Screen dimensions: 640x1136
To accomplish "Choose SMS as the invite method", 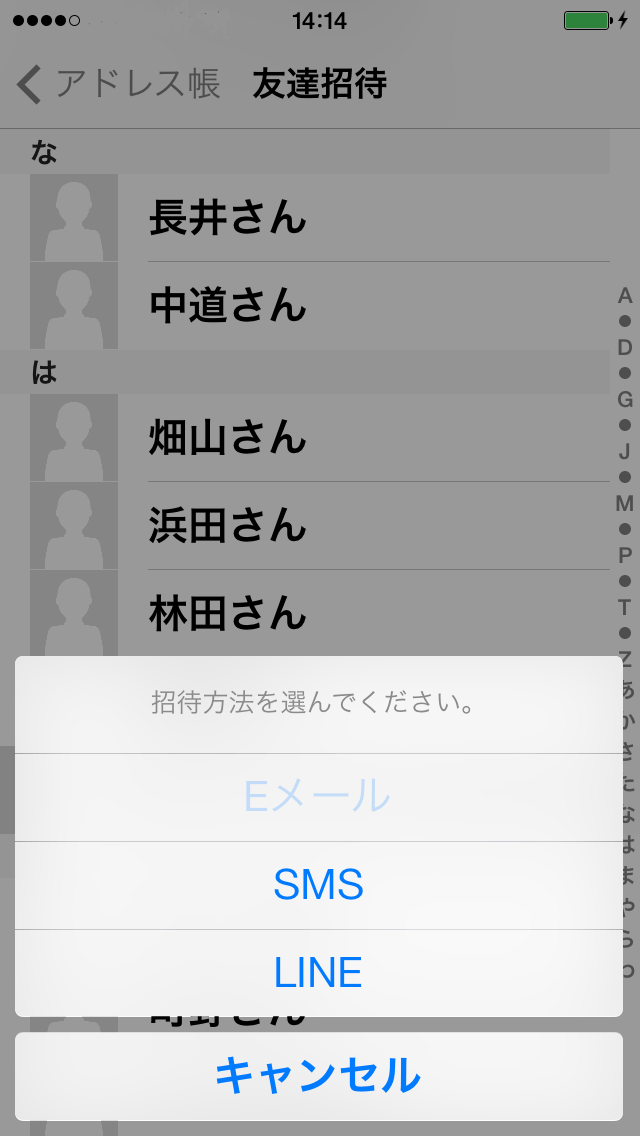I will click(318, 885).
